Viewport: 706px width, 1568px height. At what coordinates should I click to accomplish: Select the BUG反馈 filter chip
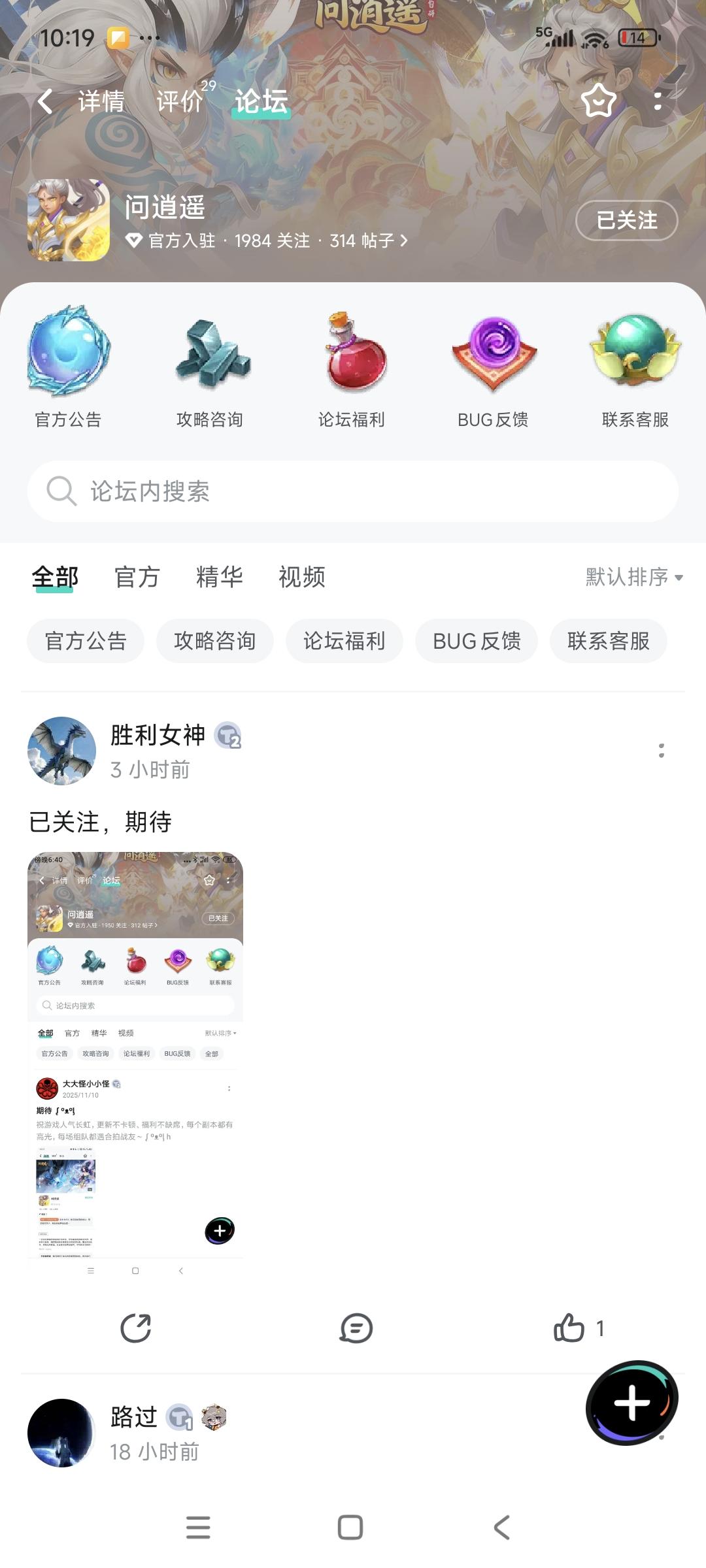point(476,641)
